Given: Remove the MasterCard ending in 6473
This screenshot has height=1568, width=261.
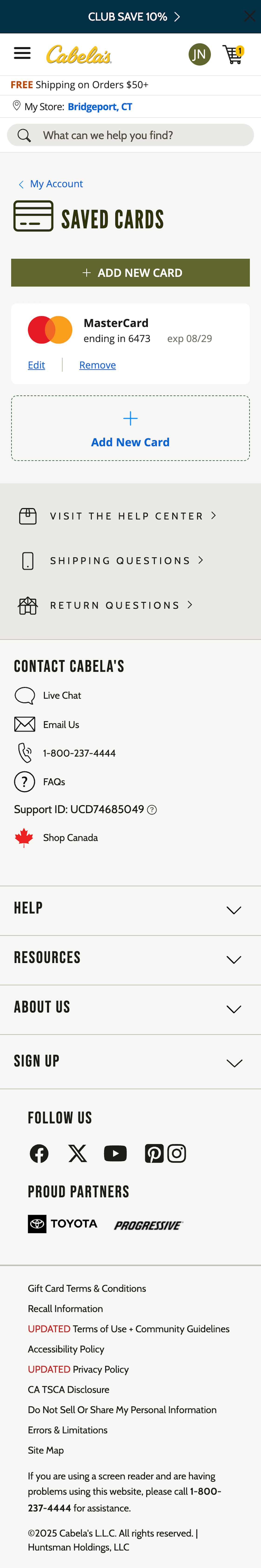Looking at the screenshot, I should click(x=97, y=365).
